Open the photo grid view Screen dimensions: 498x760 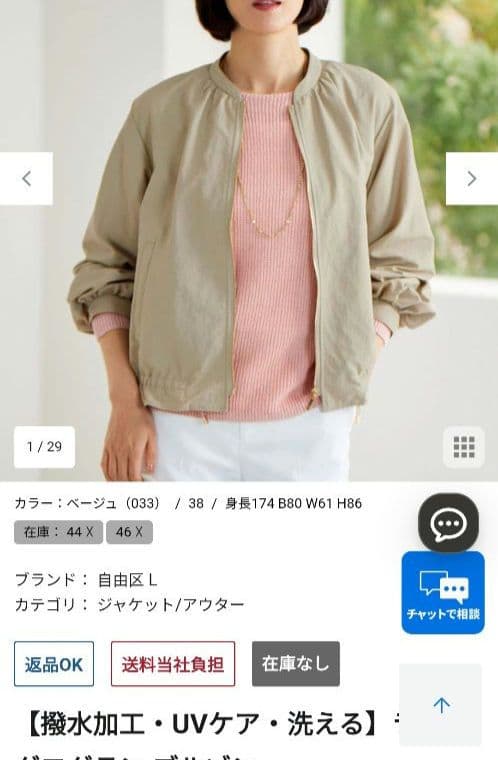(464, 446)
